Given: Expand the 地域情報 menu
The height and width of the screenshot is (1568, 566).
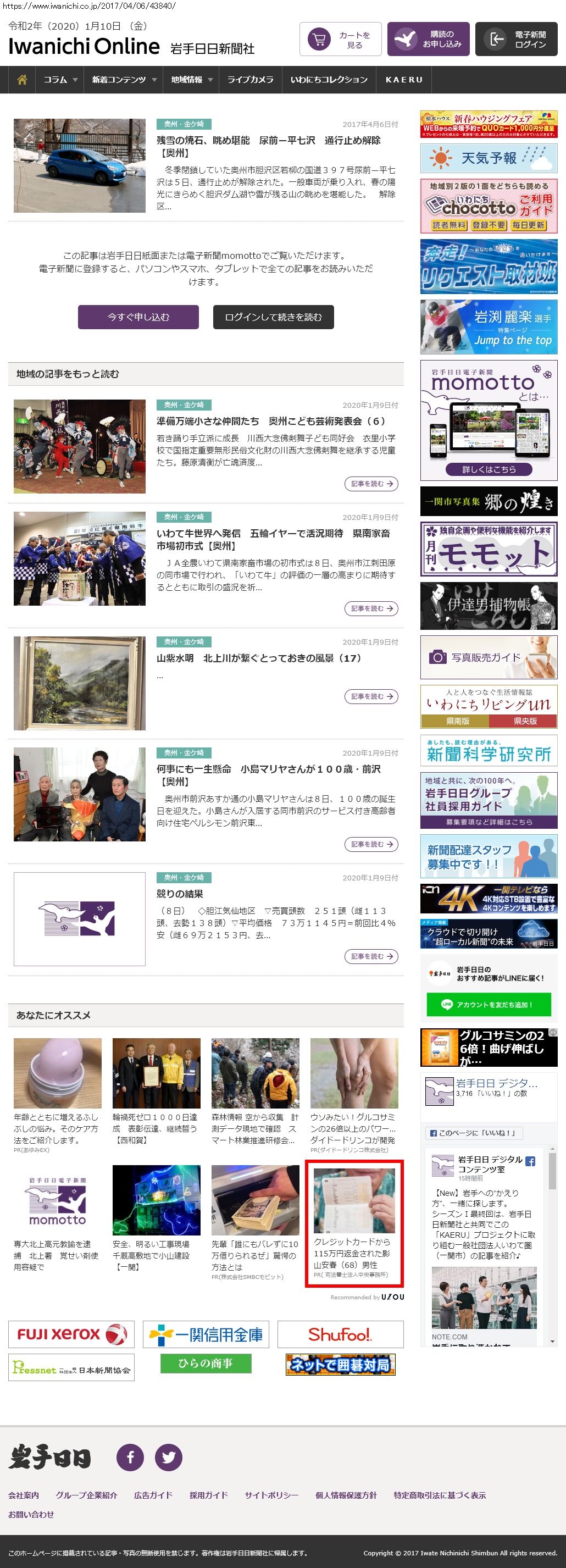Looking at the screenshot, I should click(x=191, y=80).
